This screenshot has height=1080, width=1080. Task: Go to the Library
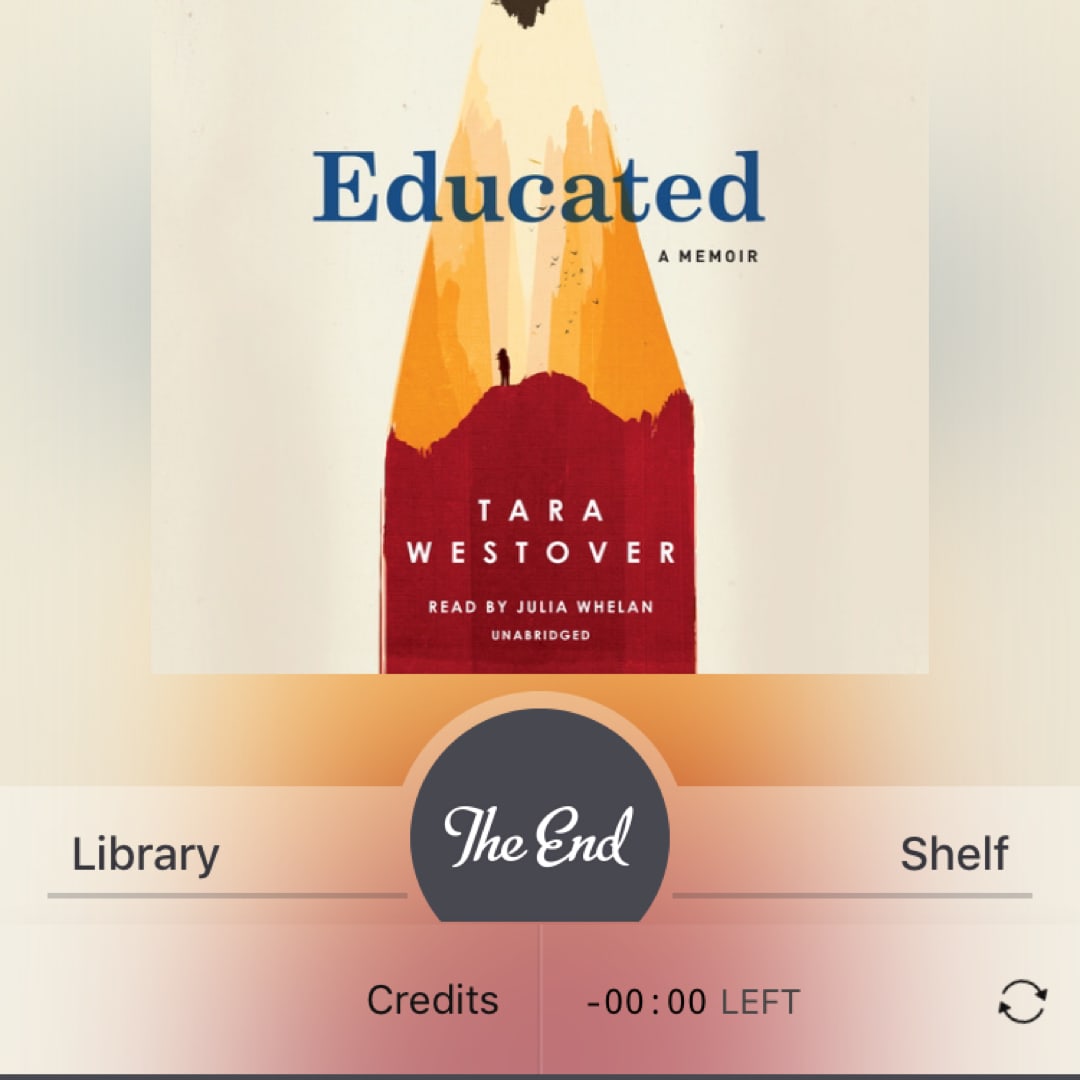point(146,855)
